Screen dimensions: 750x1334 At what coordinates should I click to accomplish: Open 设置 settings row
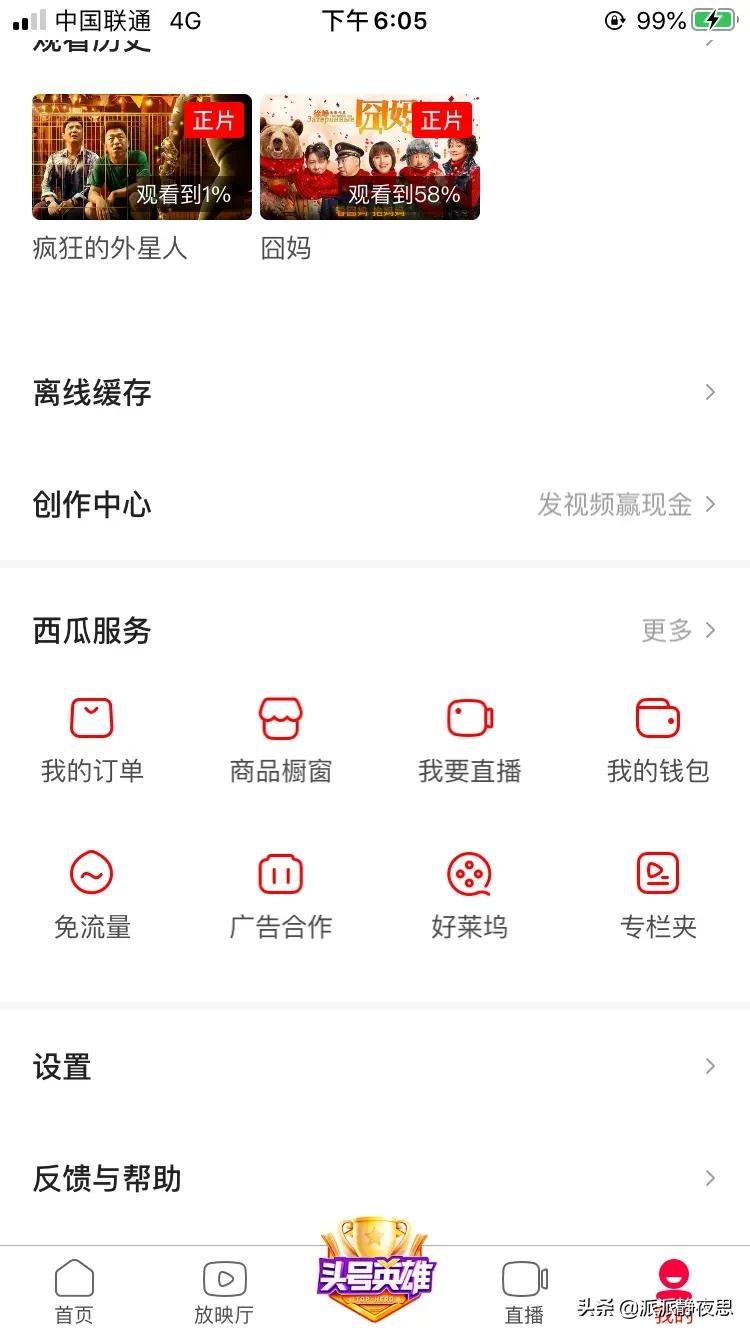pos(375,1066)
